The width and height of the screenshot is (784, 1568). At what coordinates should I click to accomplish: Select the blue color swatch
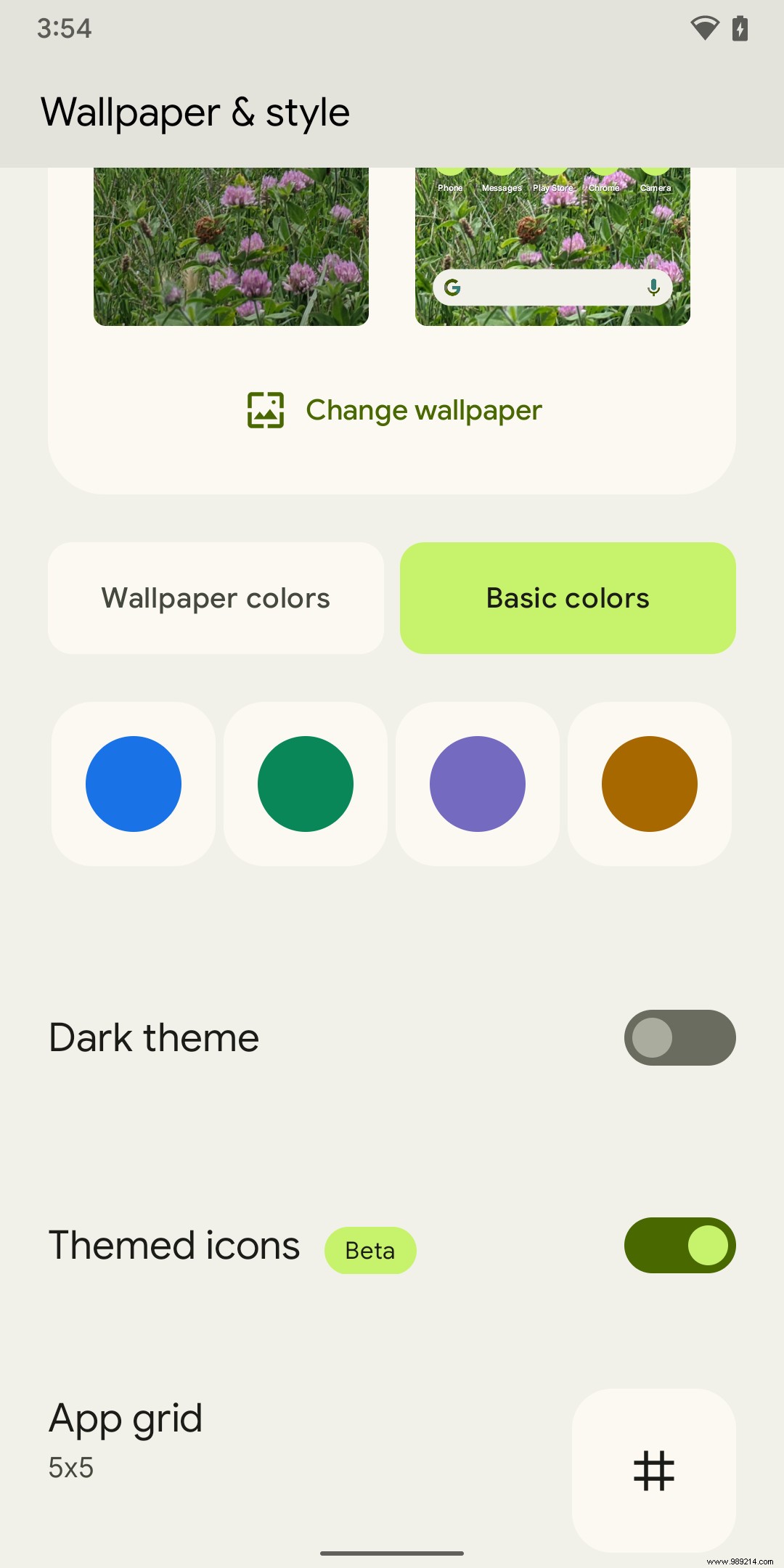133,783
